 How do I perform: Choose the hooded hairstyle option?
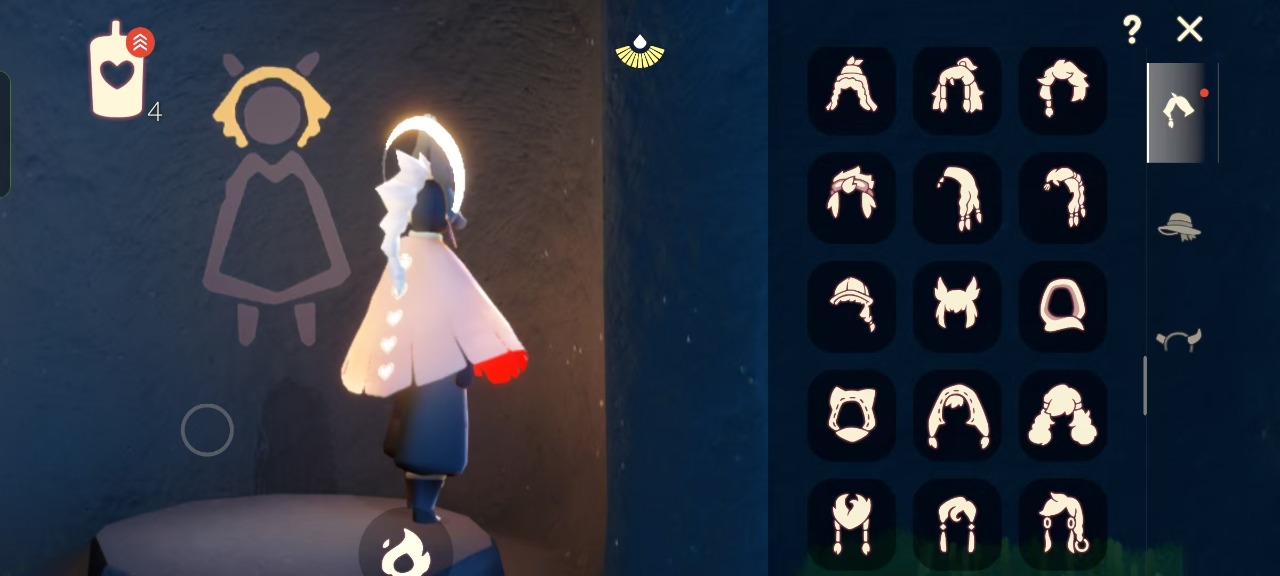click(1062, 306)
